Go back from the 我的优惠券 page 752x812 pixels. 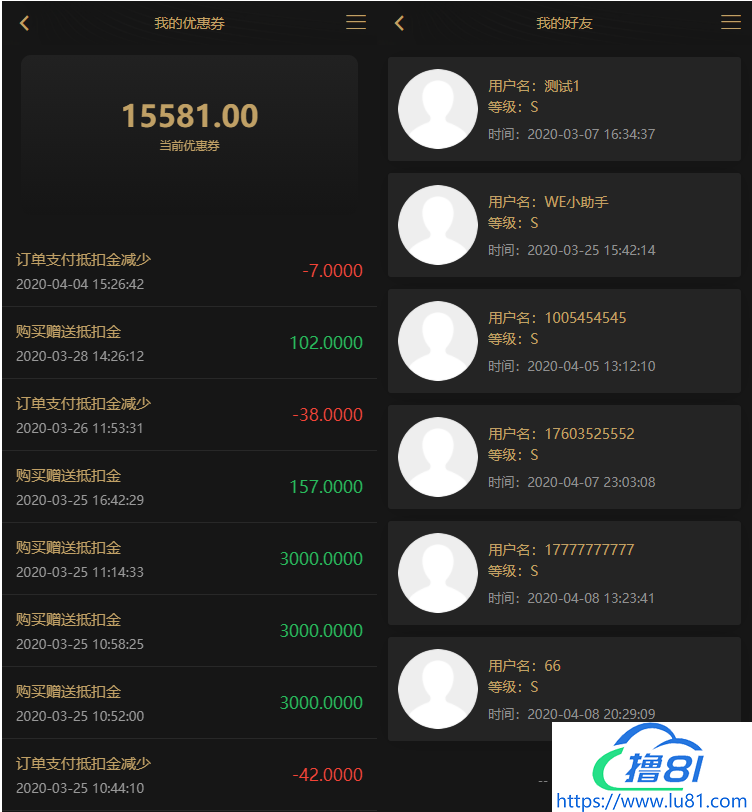click(x=25, y=23)
